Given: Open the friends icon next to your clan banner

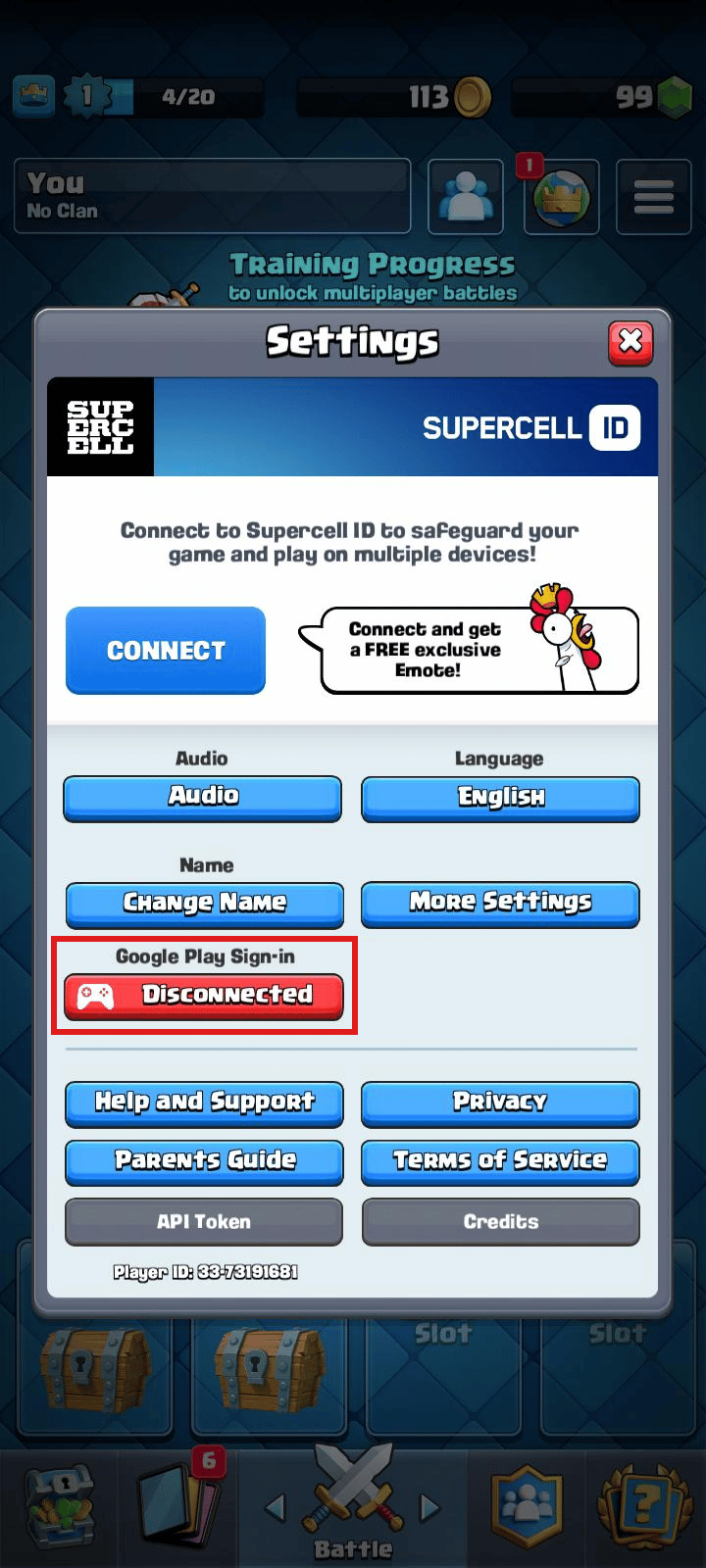Looking at the screenshot, I should [465, 196].
